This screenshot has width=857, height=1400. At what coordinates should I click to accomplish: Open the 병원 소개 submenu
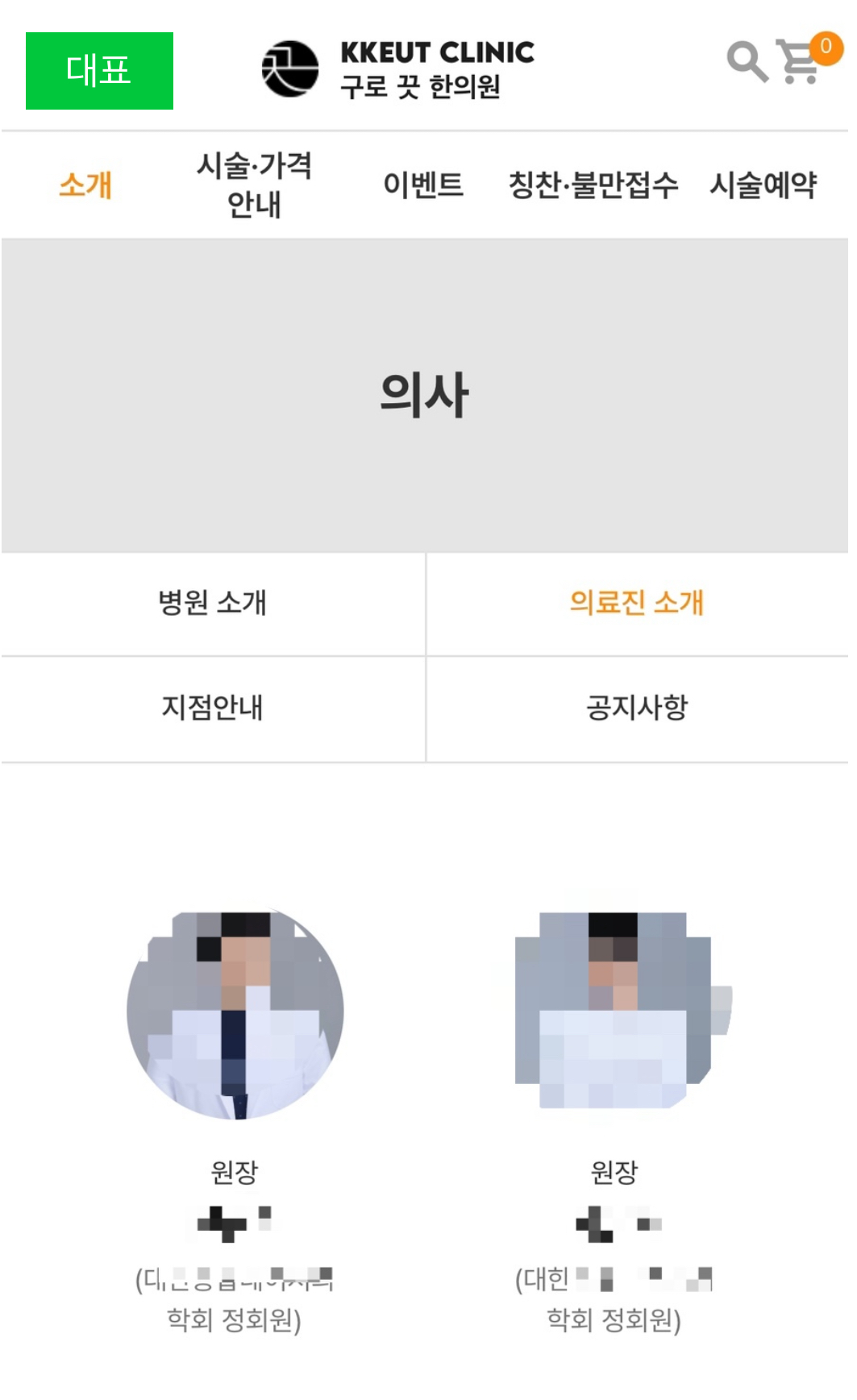coord(213,603)
